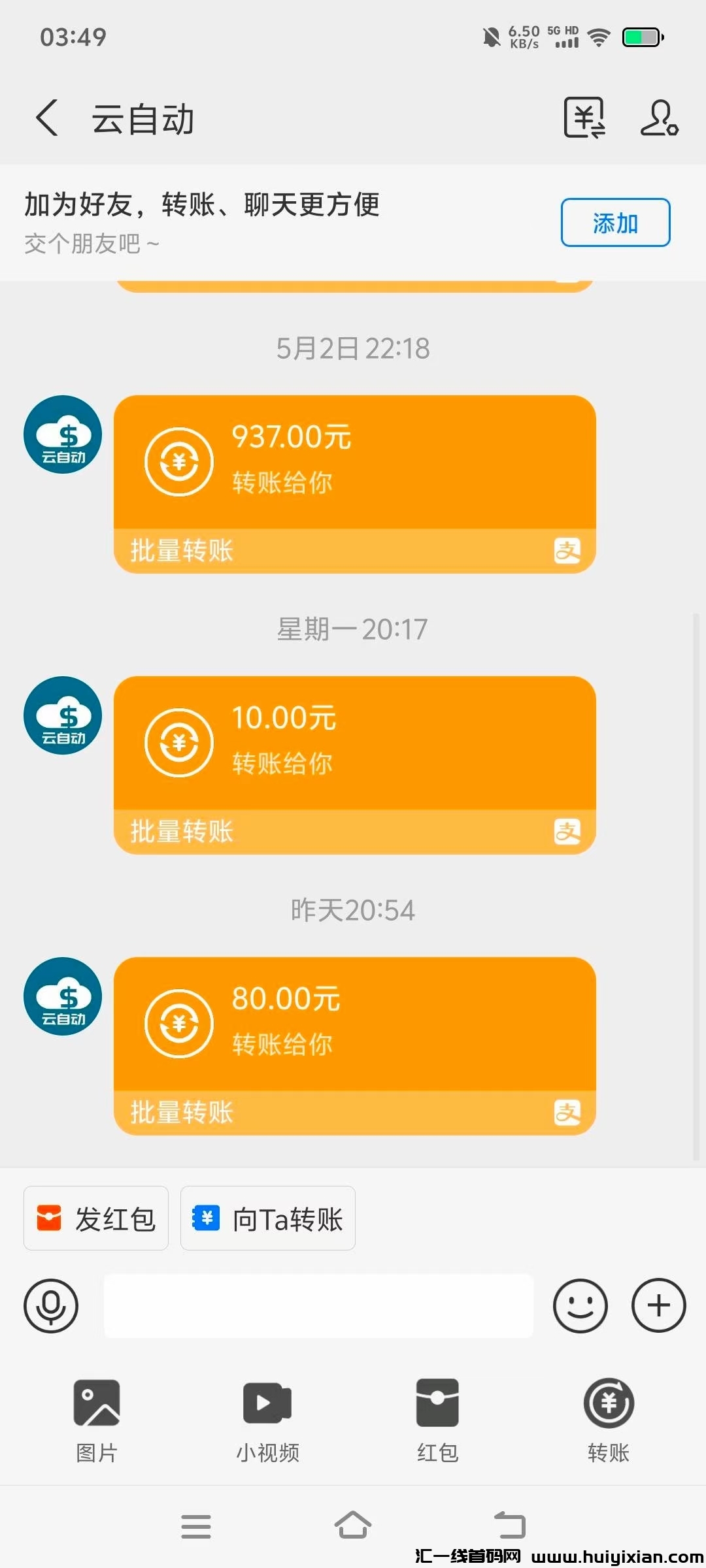Screen dimensions: 706x1568
Task: Tap the home navigation button
Action: [353, 1526]
